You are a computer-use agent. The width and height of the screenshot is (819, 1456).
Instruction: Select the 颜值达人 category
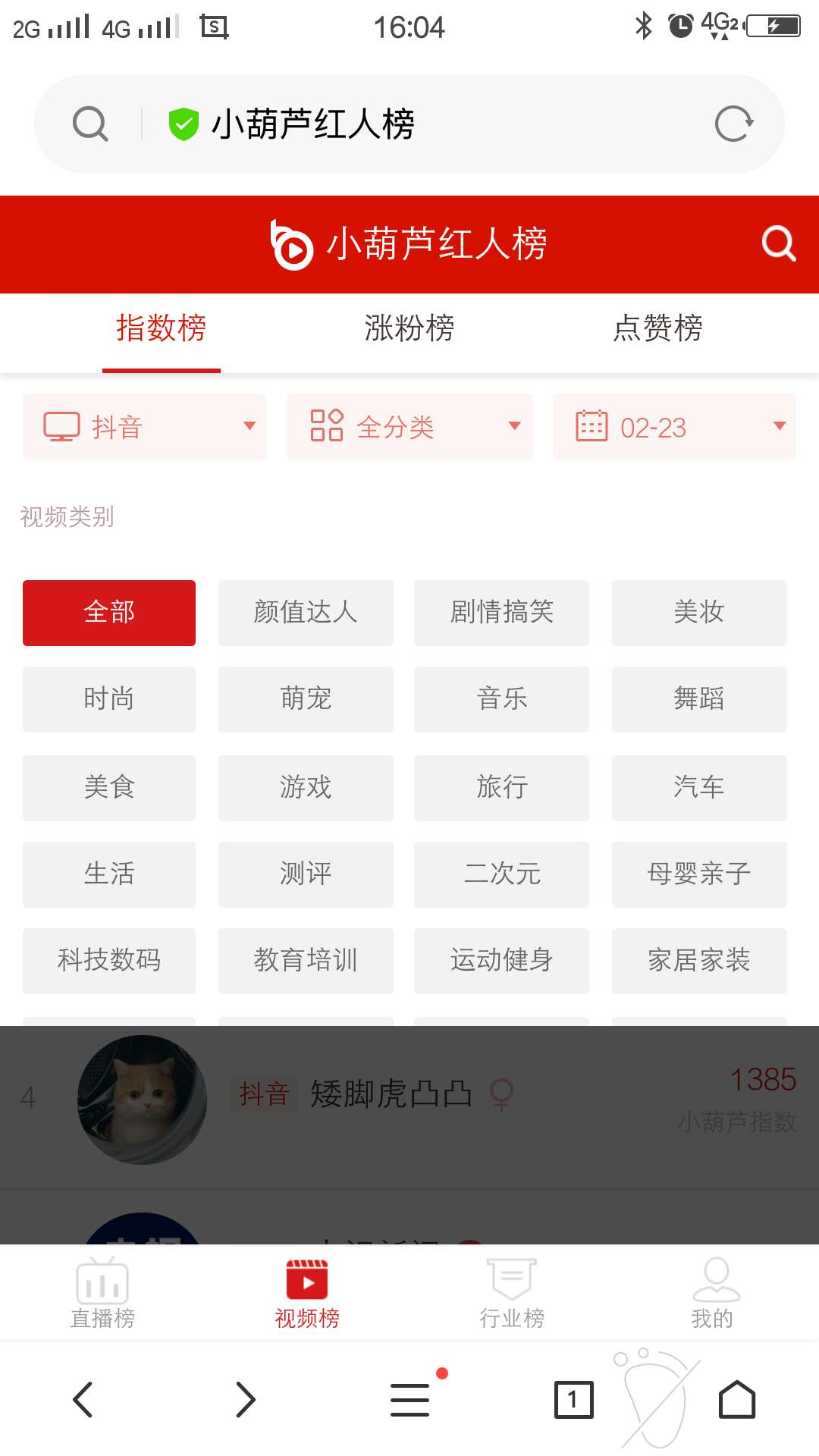(306, 613)
